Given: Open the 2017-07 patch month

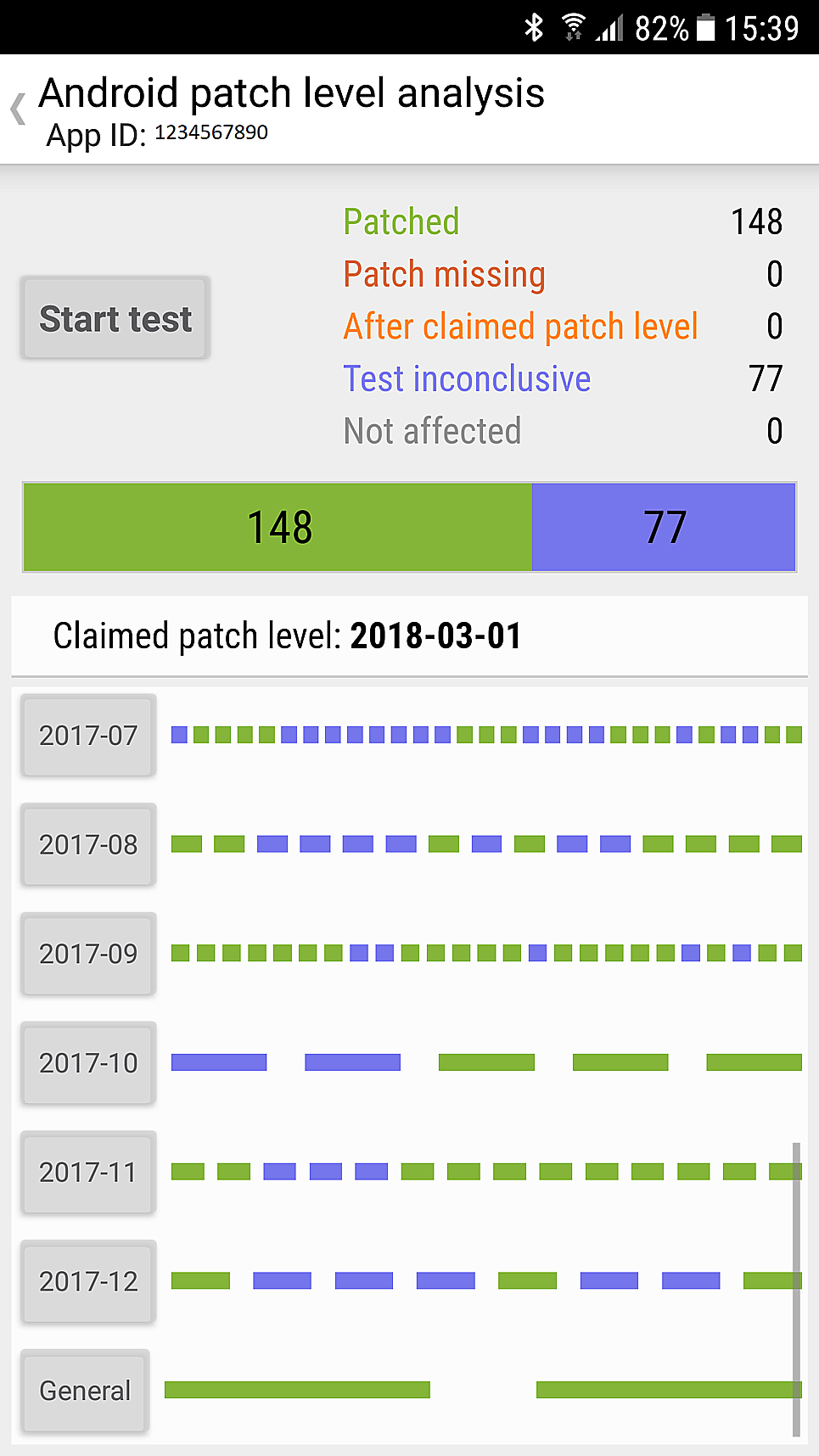Looking at the screenshot, I should [88, 735].
